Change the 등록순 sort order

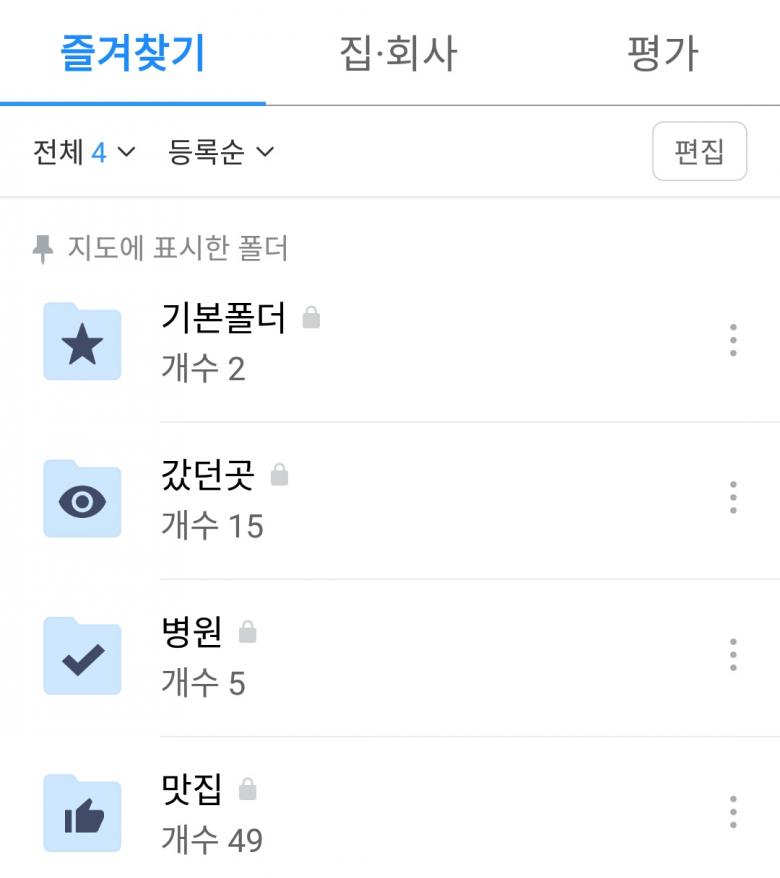coord(221,152)
